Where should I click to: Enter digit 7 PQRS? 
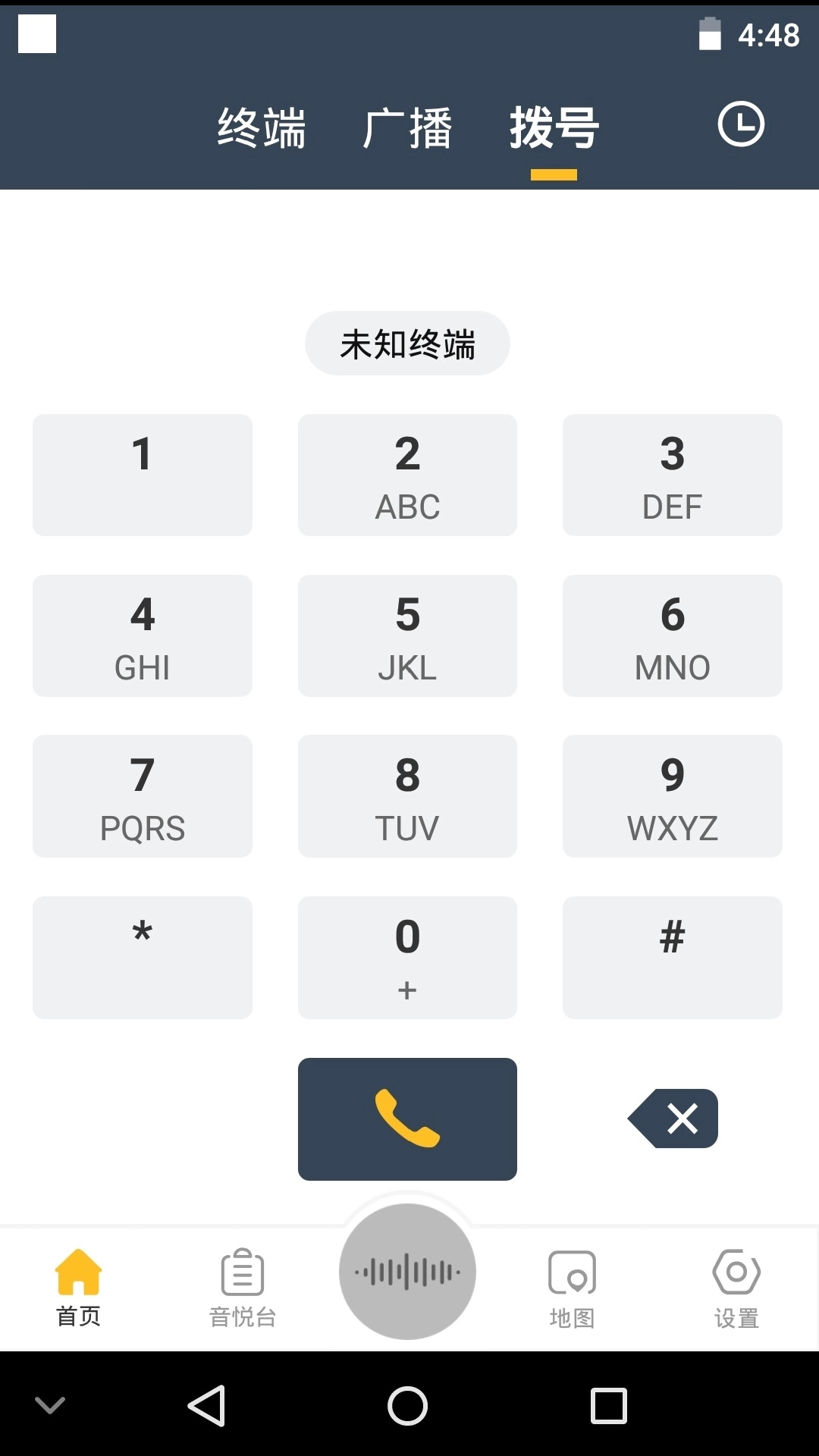pyautogui.click(x=143, y=796)
